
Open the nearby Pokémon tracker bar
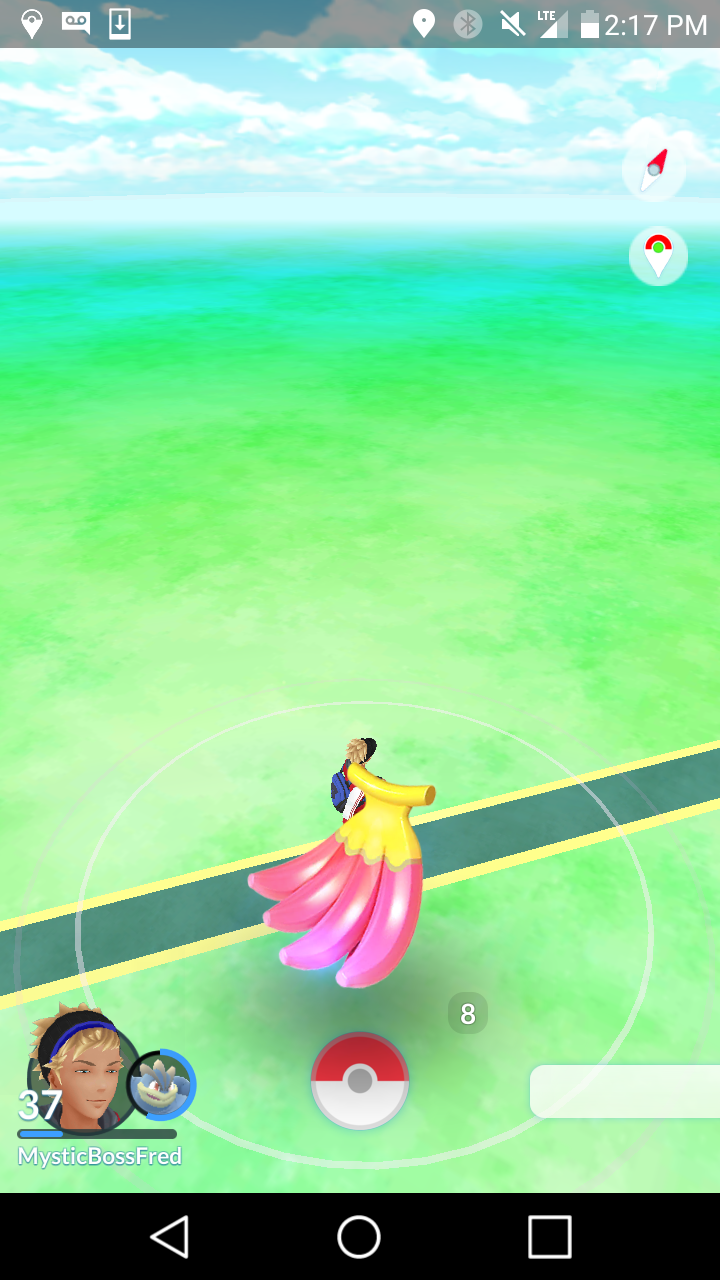pyautogui.click(x=625, y=1091)
